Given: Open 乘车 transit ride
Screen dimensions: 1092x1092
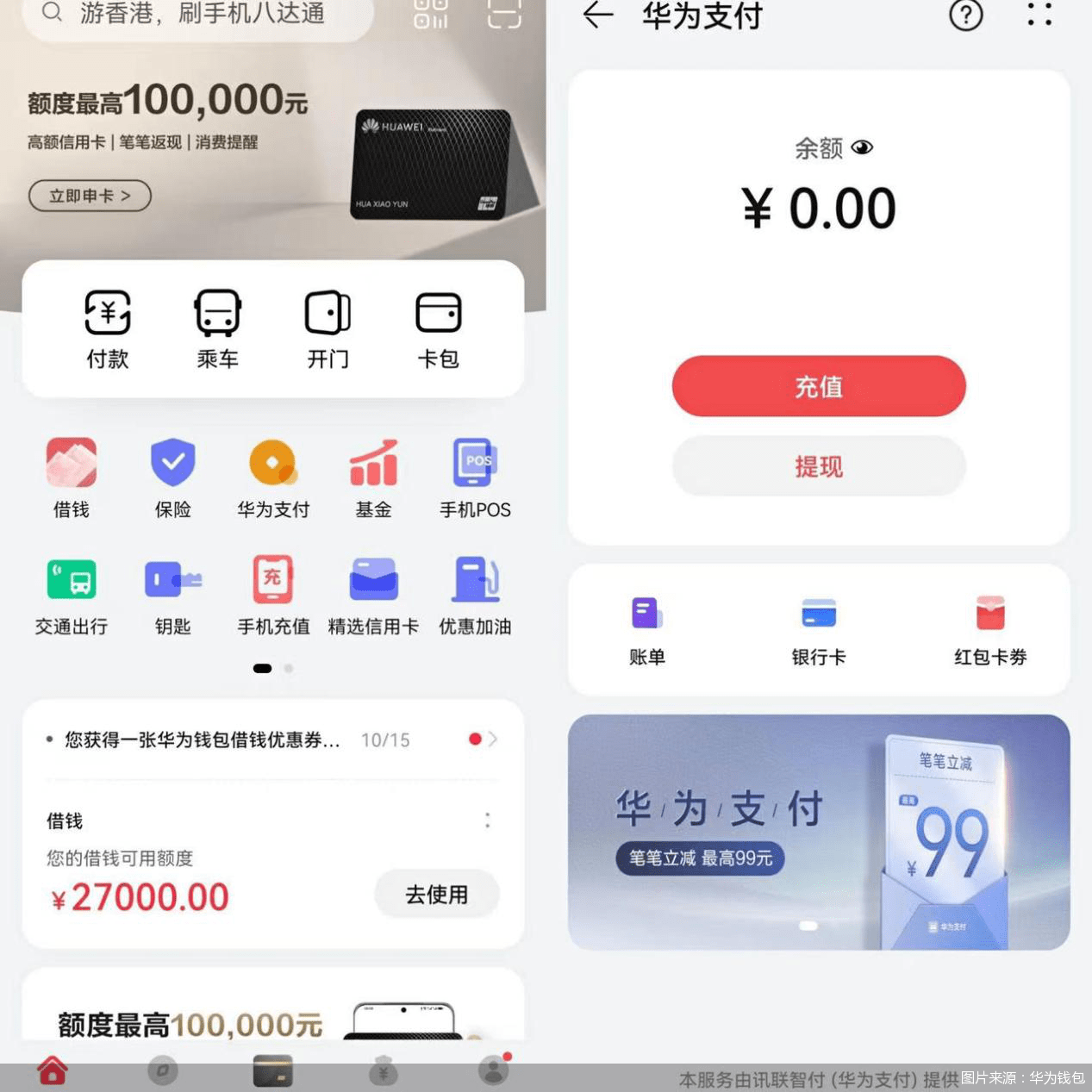Looking at the screenshot, I should pyautogui.click(x=217, y=328).
